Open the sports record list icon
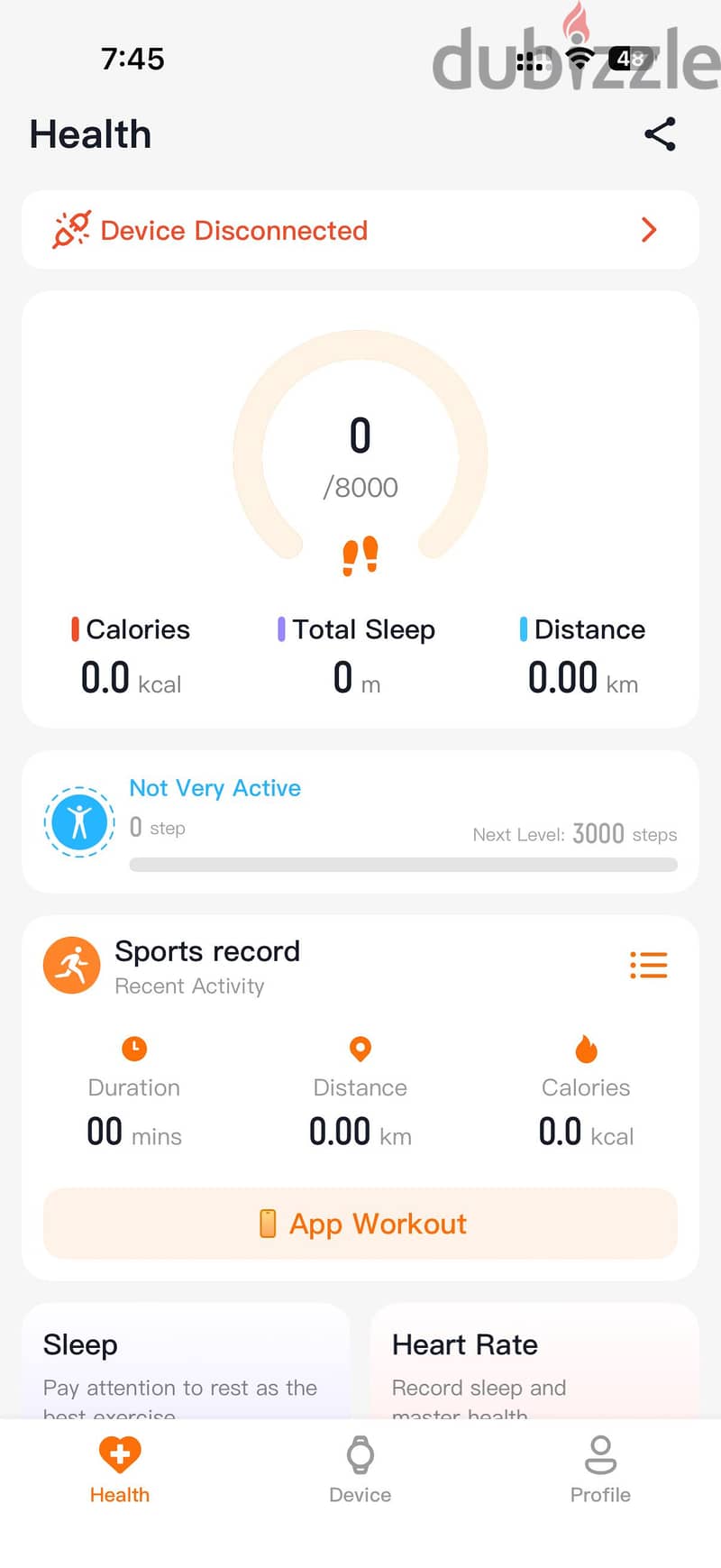 click(649, 965)
